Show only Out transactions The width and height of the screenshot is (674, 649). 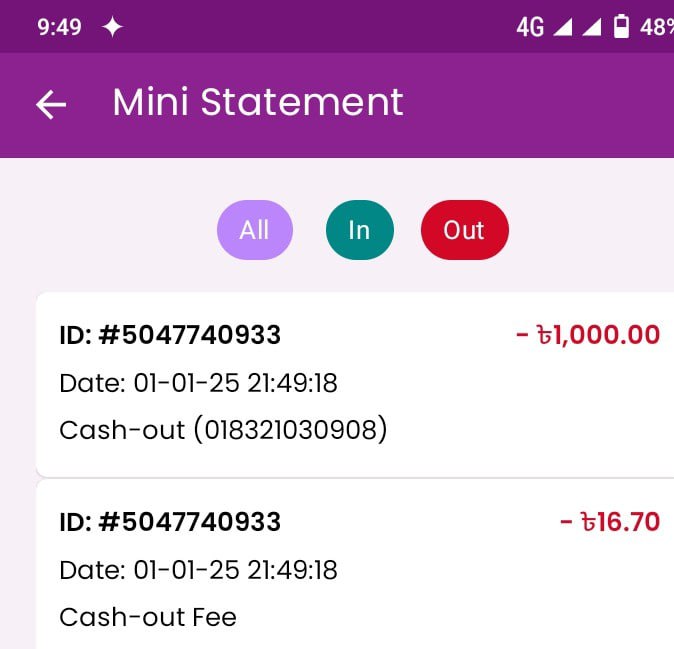click(x=464, y=230)
